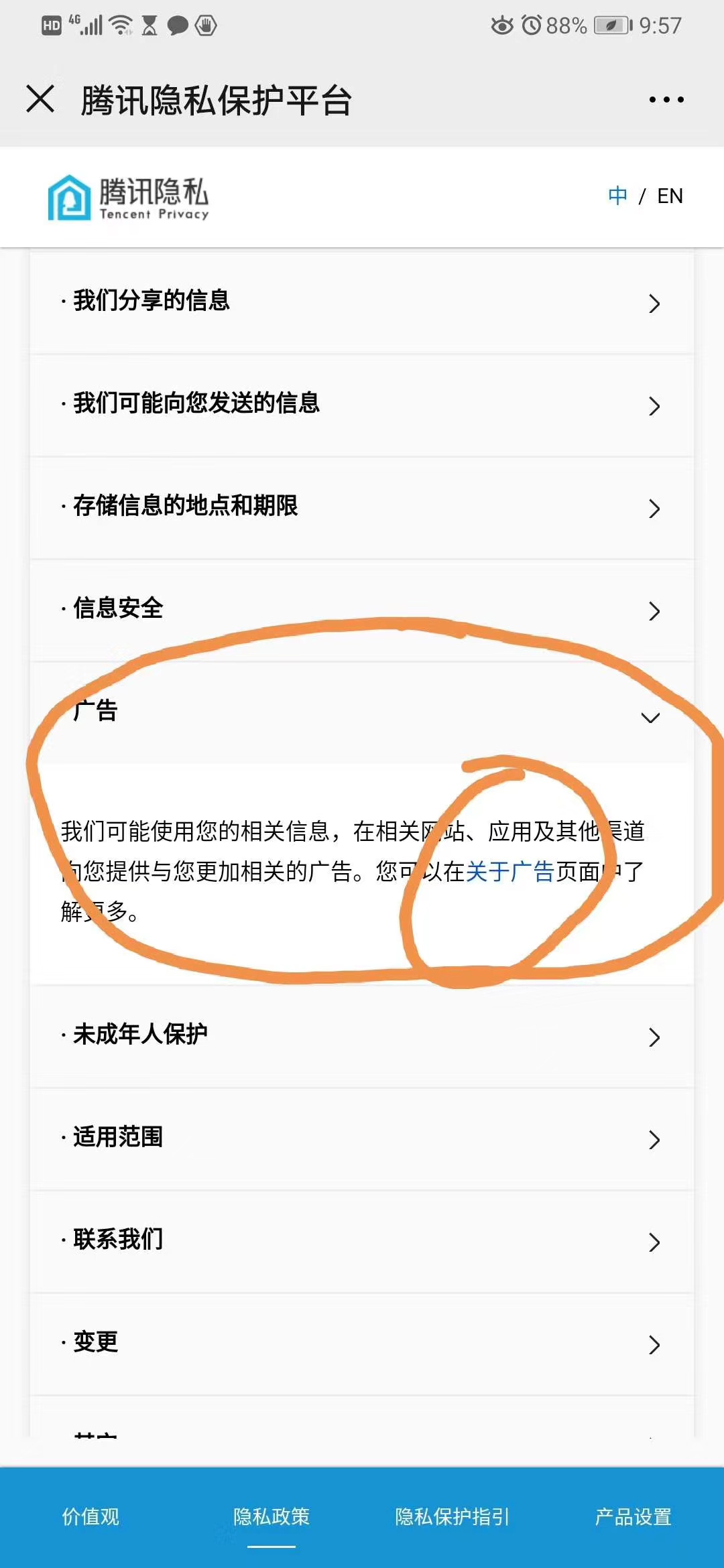Expand the 适用范围 section
The image size is (724, 1568).
(362, 1136)
